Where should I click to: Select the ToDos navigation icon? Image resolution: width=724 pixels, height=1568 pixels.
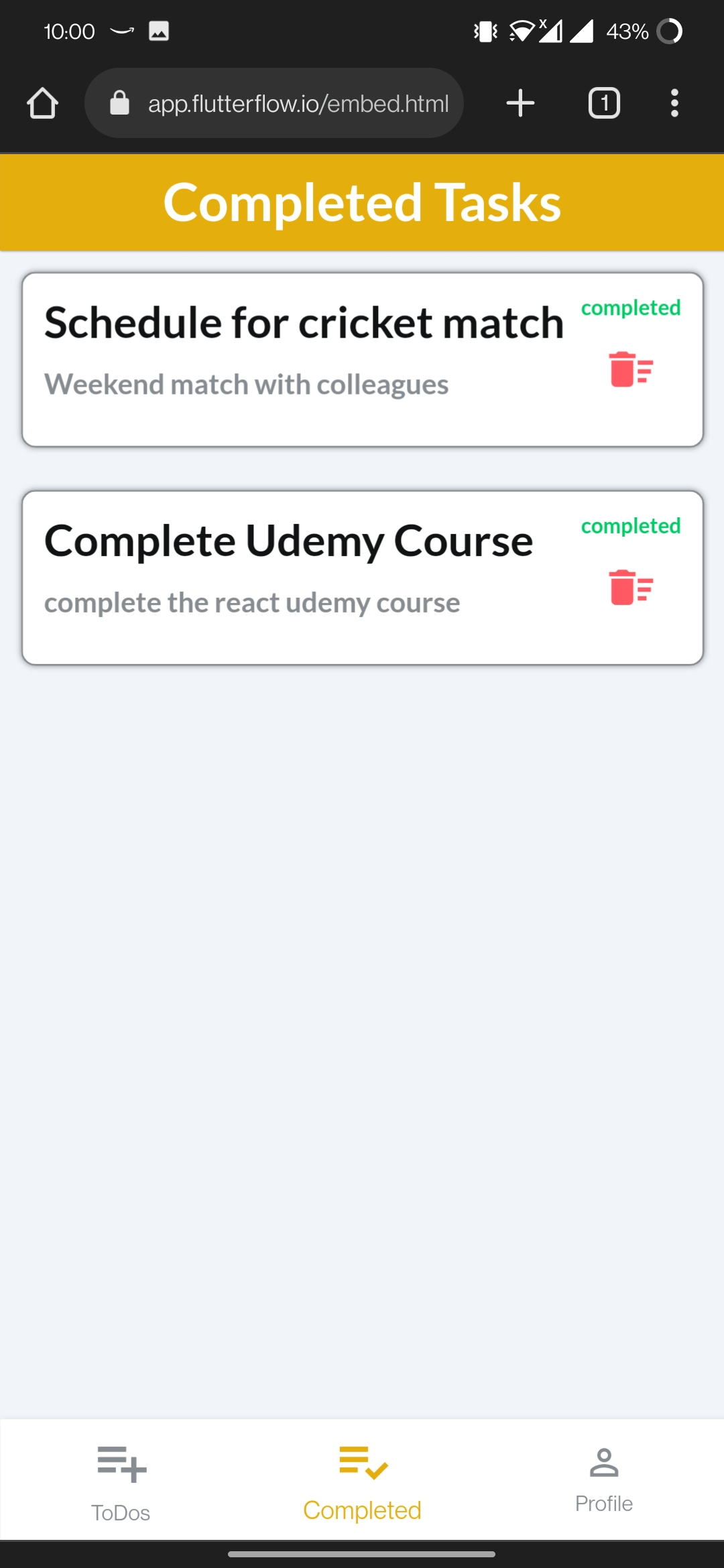coord(121,1464)
